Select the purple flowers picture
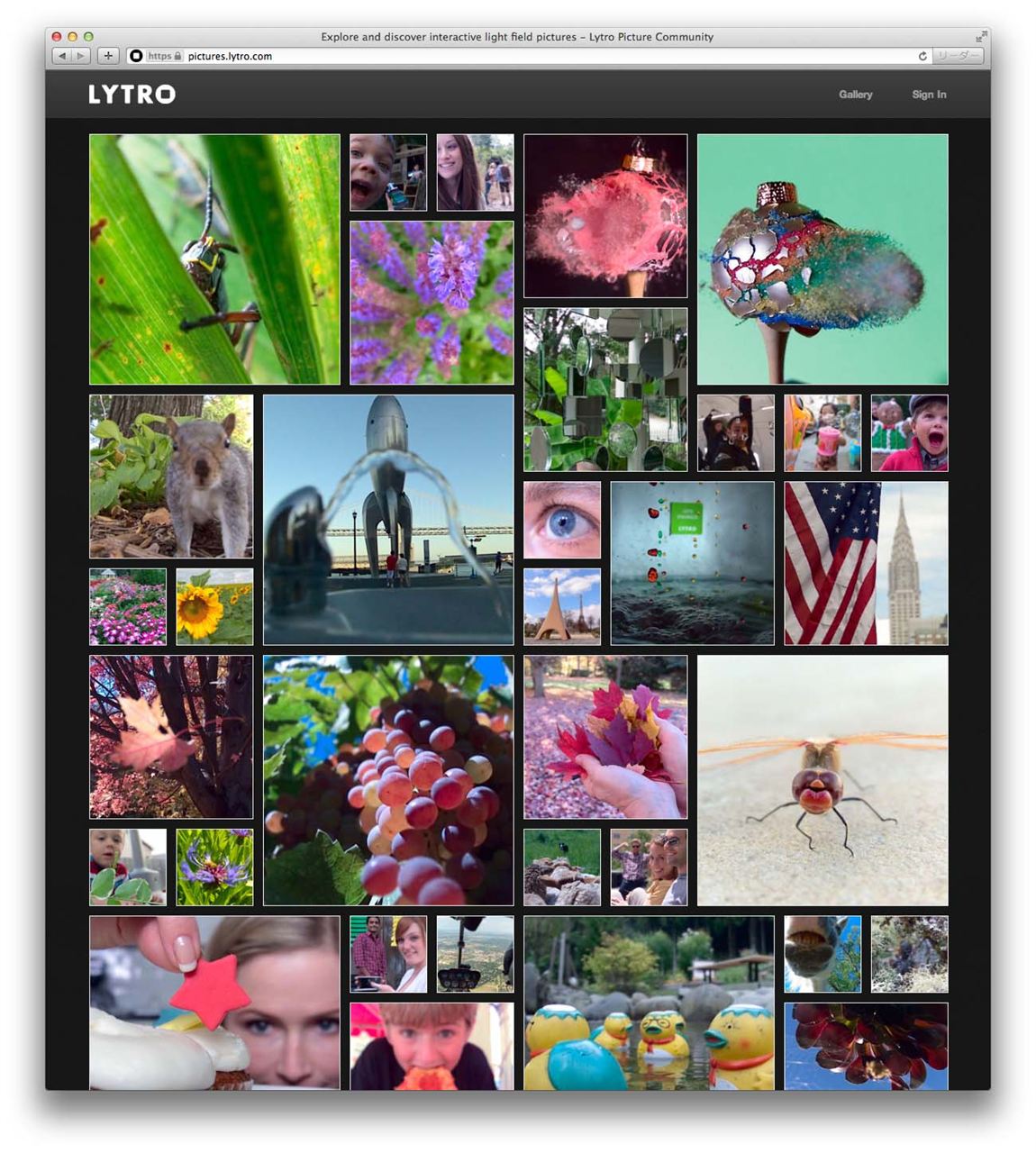This screenshot has height=1153, width=1036. coord(432,303)
